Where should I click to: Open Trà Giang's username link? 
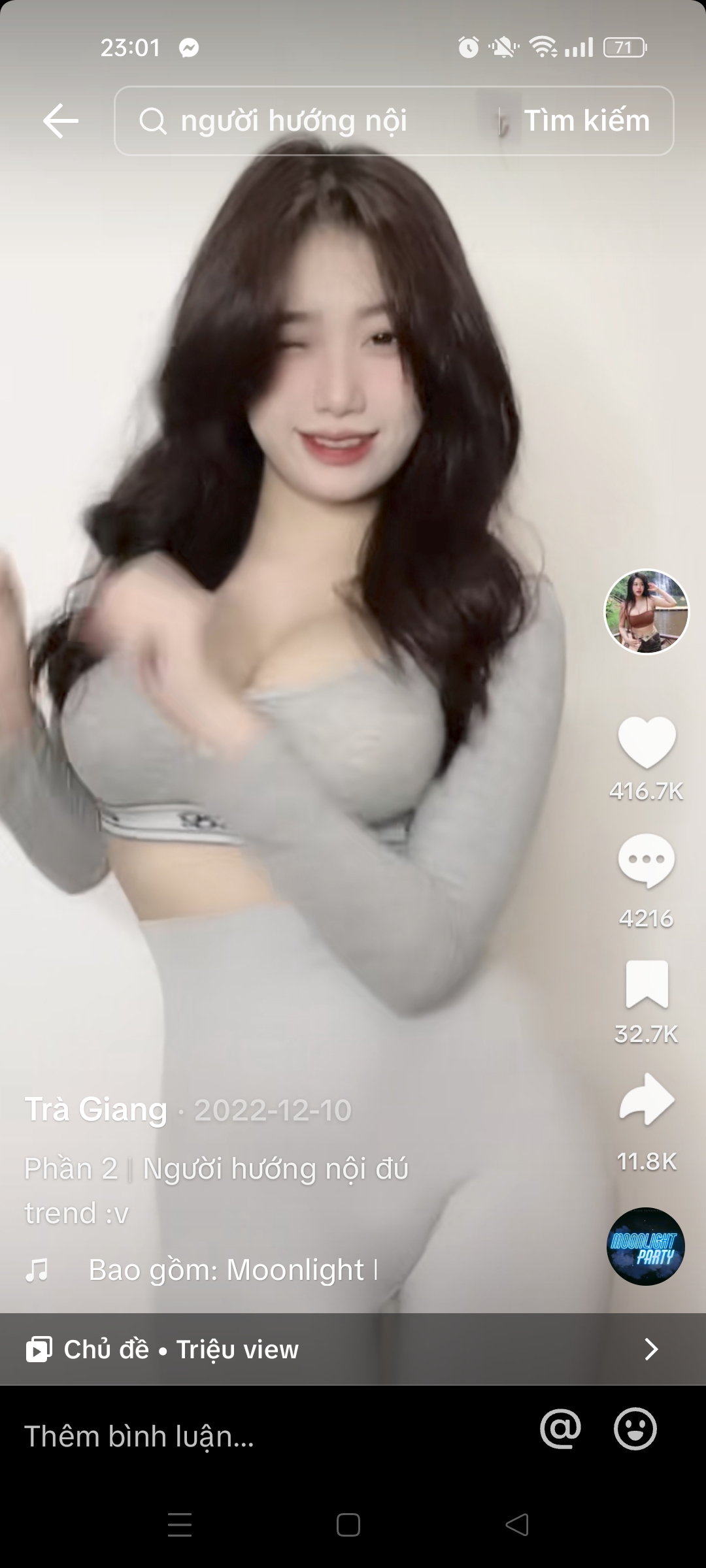[x=96, y=1109]
